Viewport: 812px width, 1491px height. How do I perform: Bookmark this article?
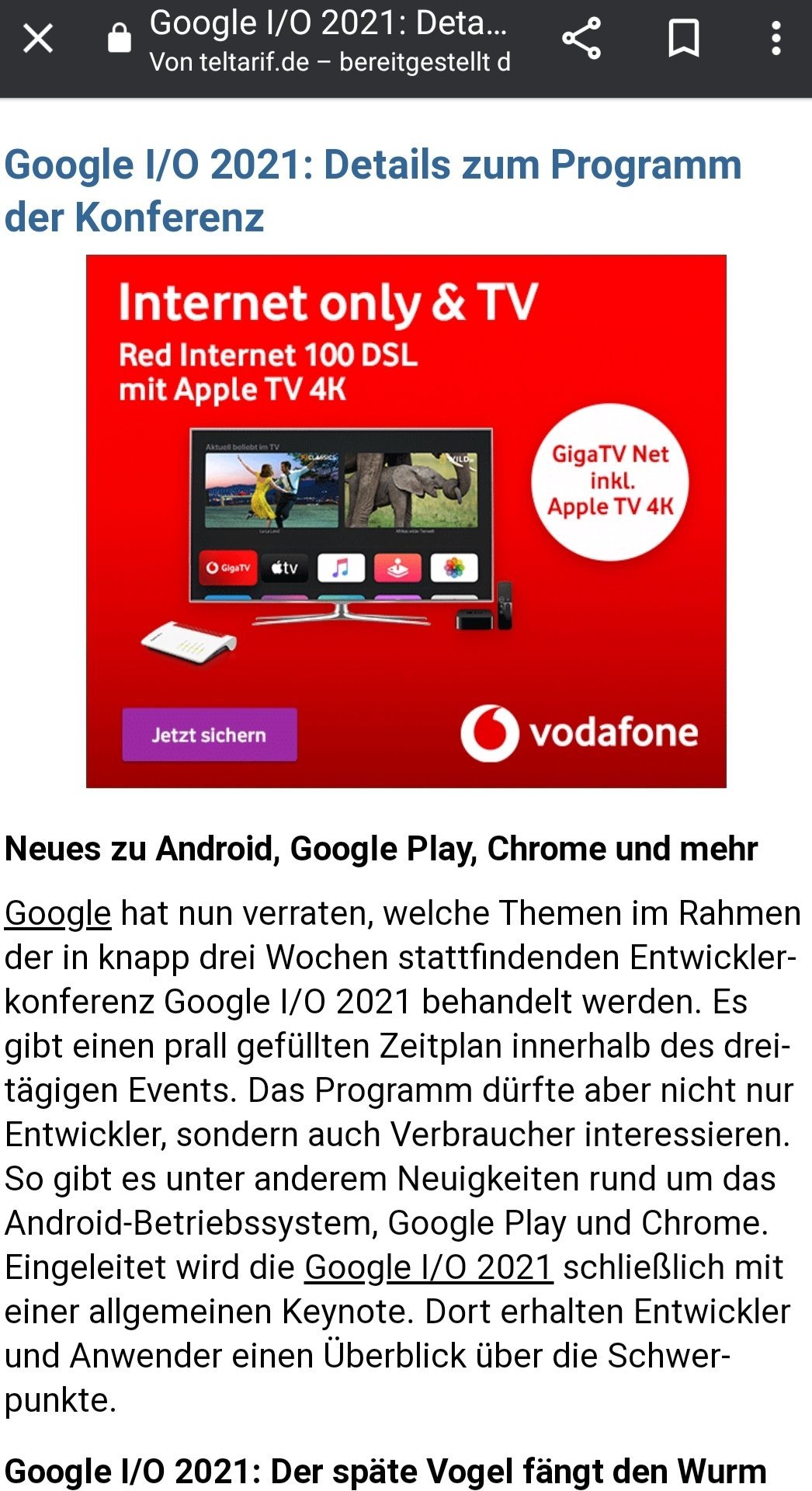(x=684, y=38)
